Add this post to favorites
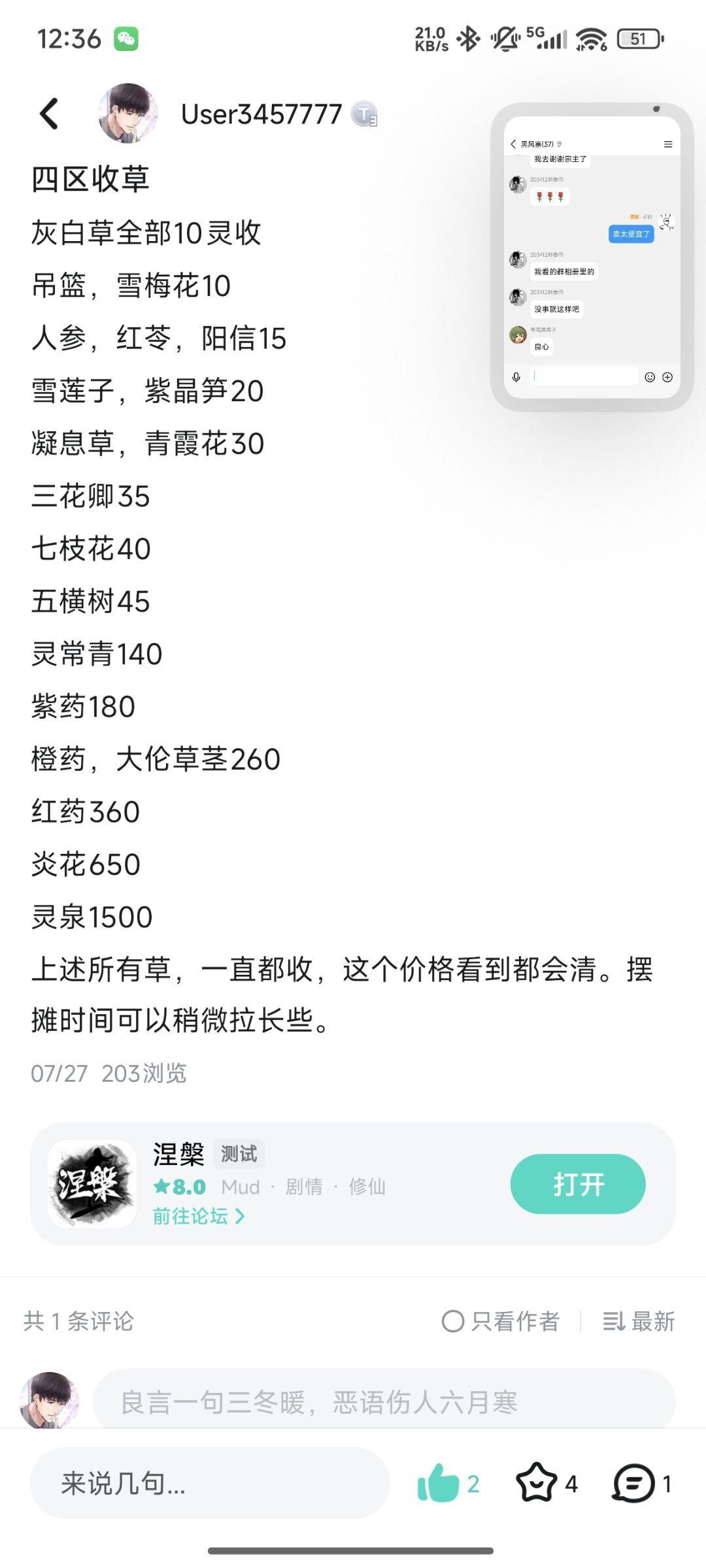Image resolution: width=706 pixels, height=1568 pixels. 536,1484
